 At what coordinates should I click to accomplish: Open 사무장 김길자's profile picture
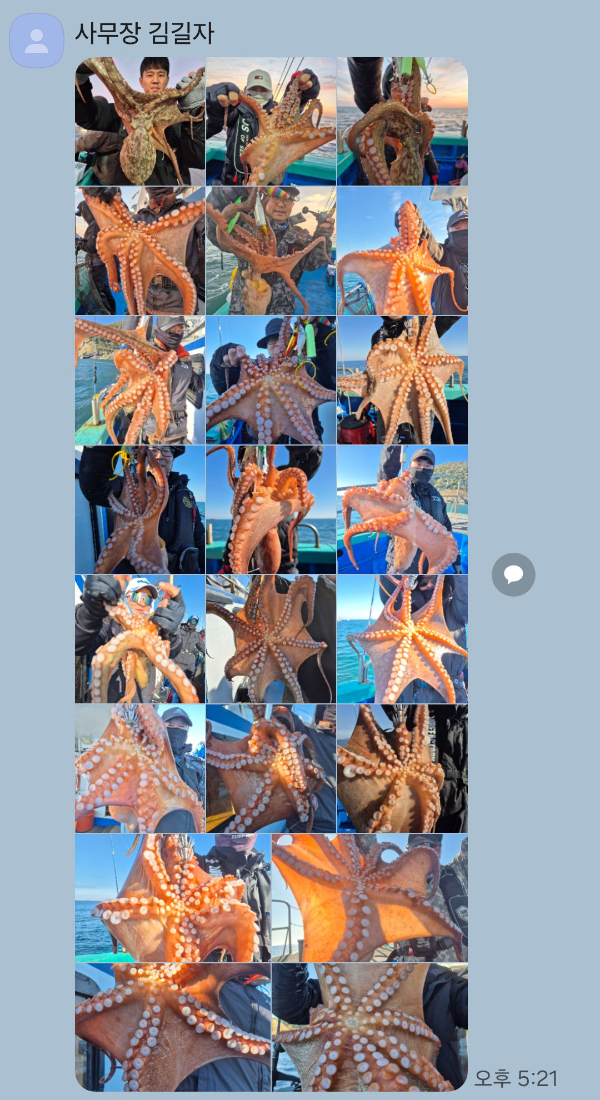pyautogui.click(x=37, y=41)
